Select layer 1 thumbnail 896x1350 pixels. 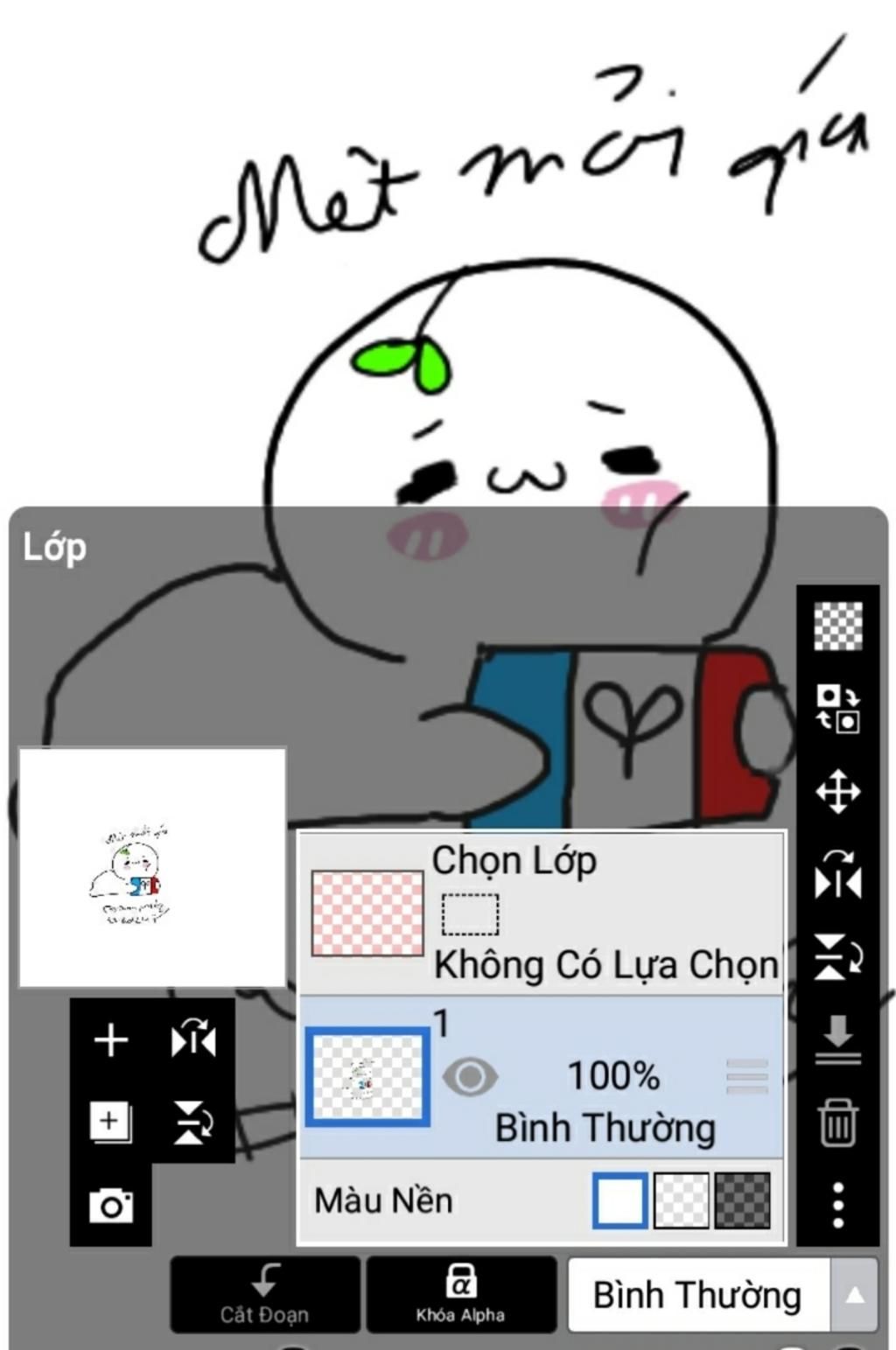(367, 1077)
